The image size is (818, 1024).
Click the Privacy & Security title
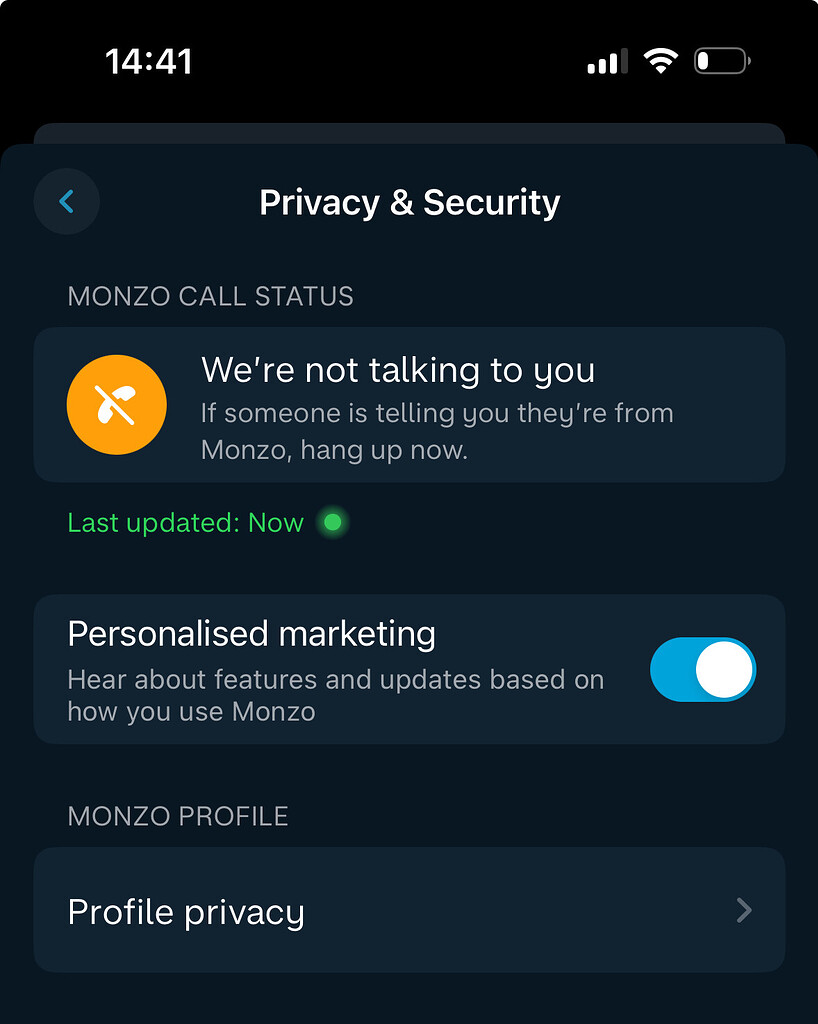point(409,202)
